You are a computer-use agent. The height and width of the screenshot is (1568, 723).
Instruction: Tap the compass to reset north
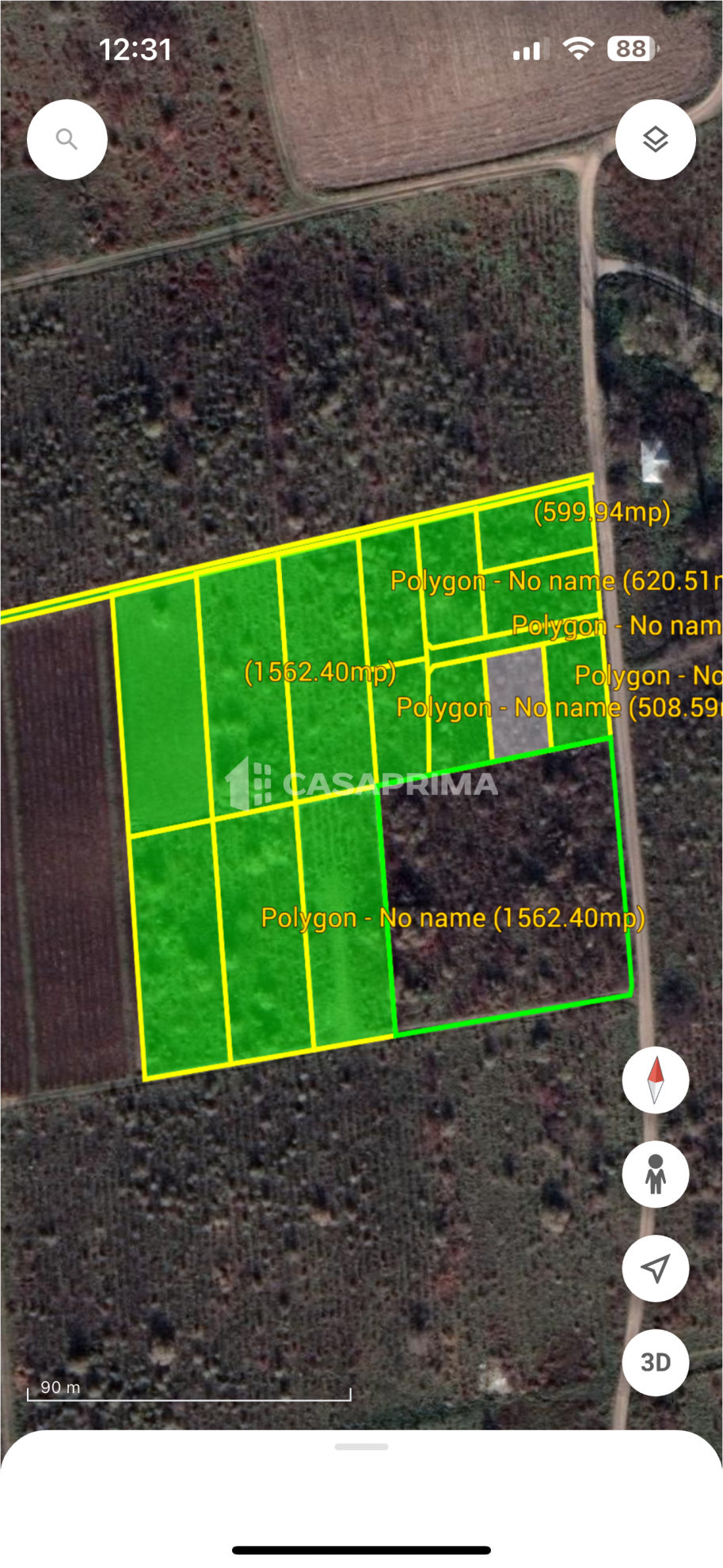pyautogui.click(x=655, y=1080)
